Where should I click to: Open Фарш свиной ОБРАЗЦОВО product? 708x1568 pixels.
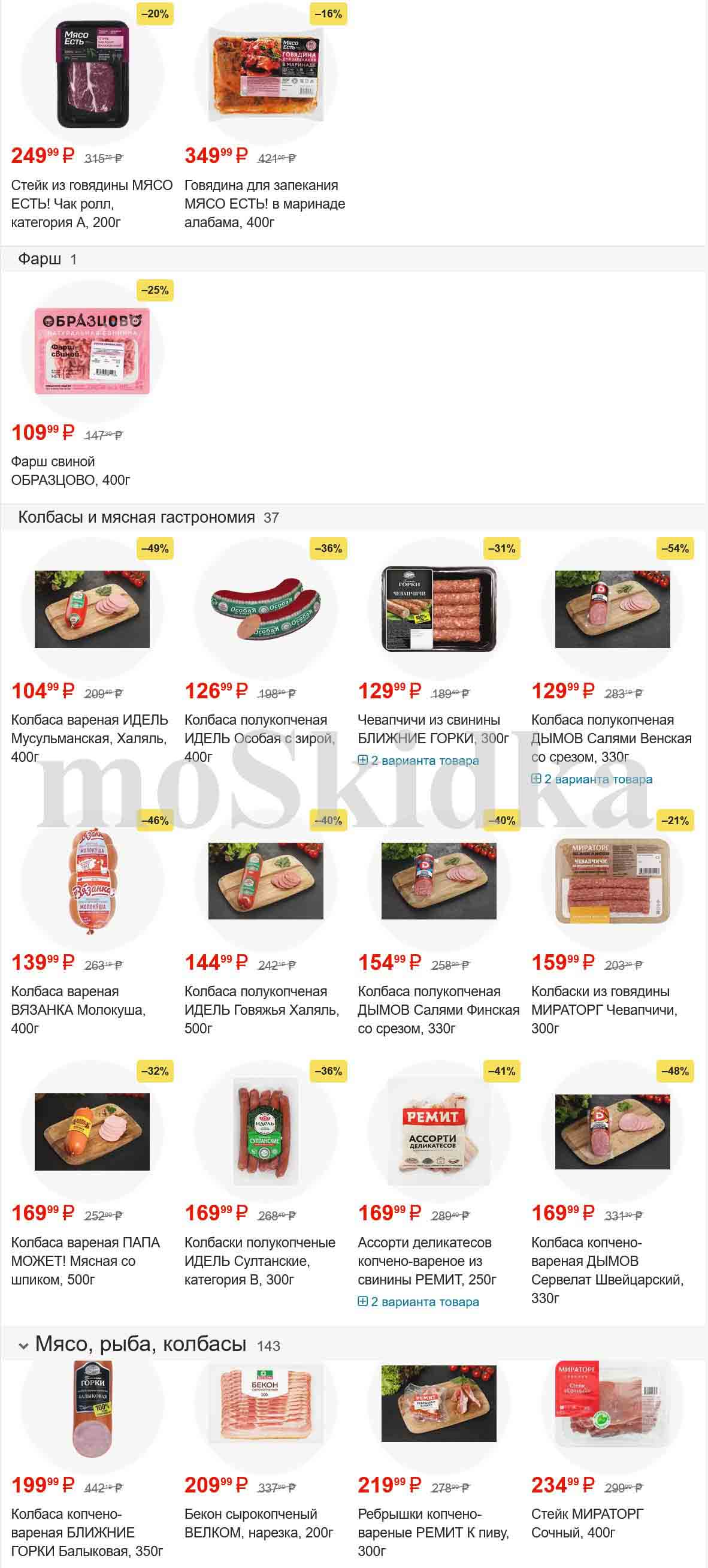[71, 471]
